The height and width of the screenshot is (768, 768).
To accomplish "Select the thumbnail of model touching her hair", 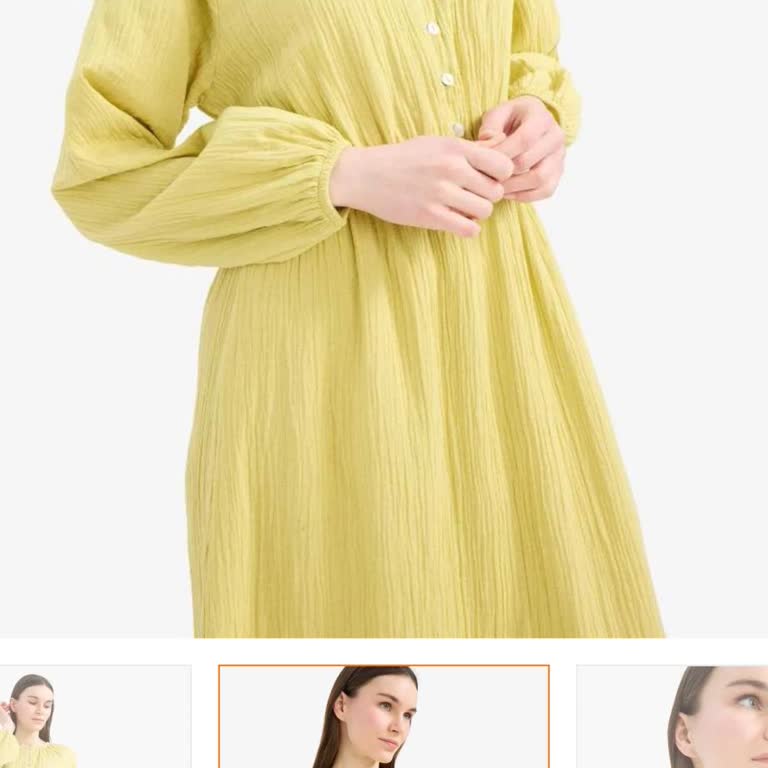I will 94,717.
